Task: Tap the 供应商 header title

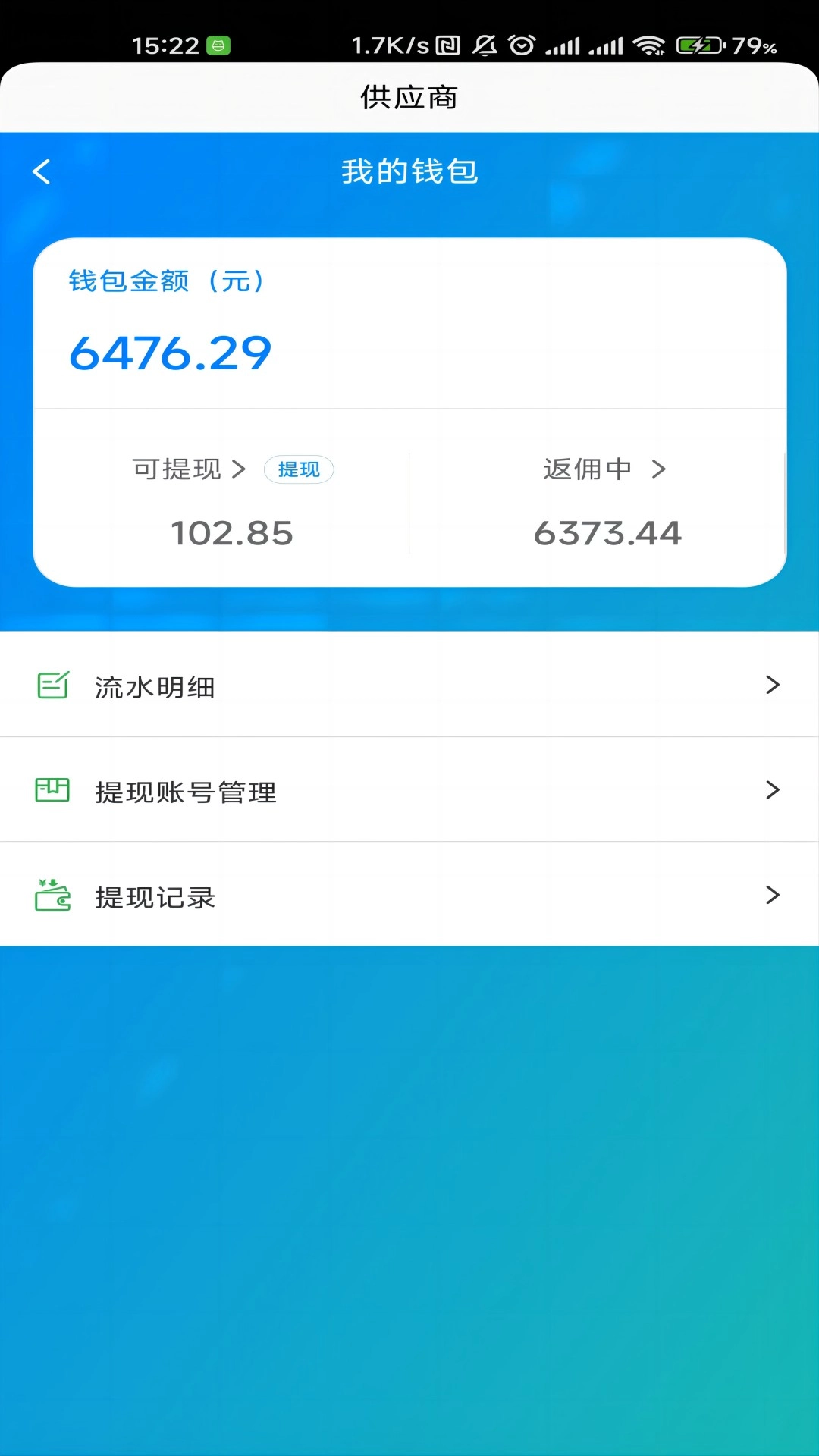Action: point(409,97)
